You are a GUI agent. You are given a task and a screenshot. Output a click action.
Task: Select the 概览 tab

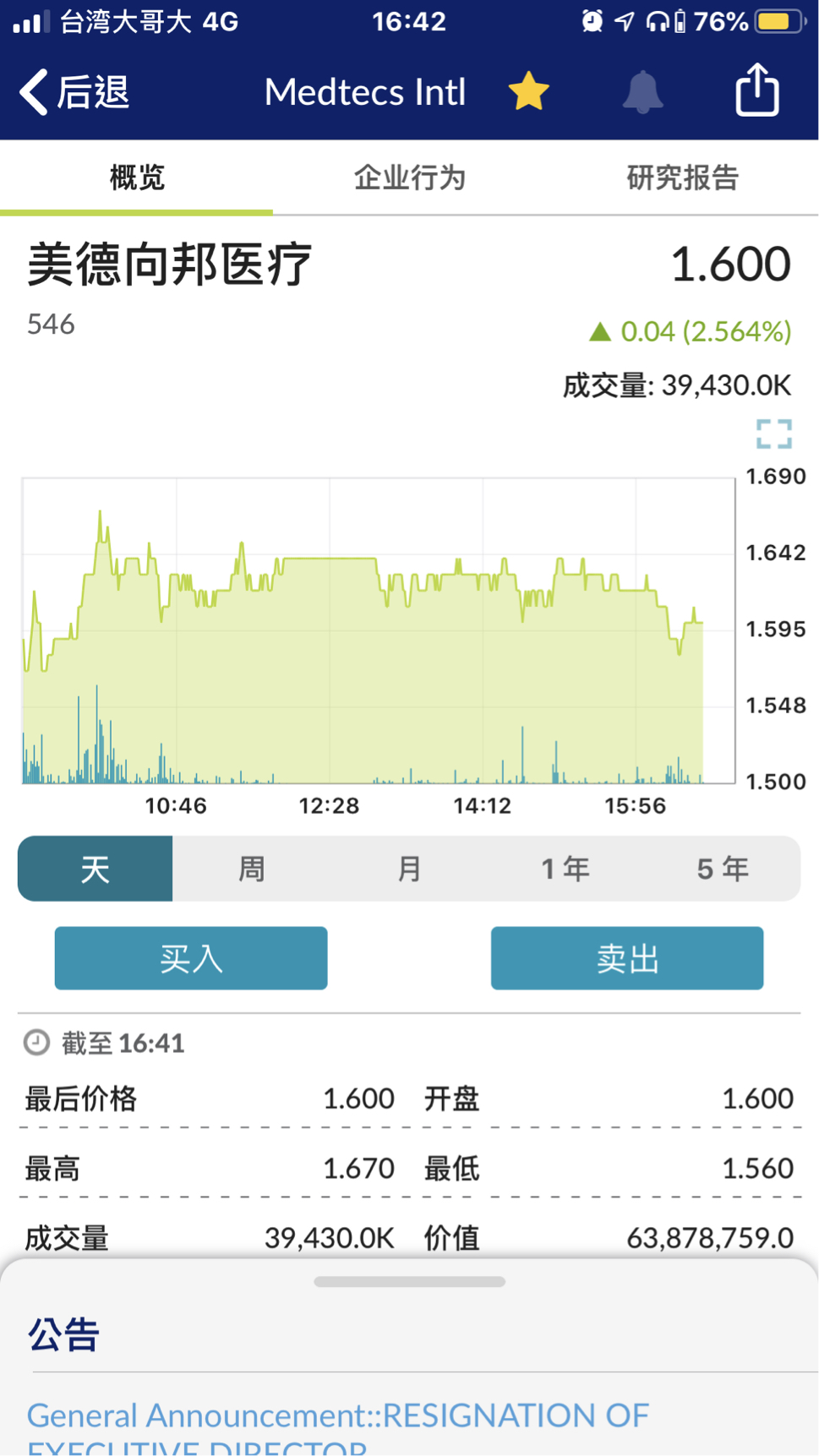(137, 177)
